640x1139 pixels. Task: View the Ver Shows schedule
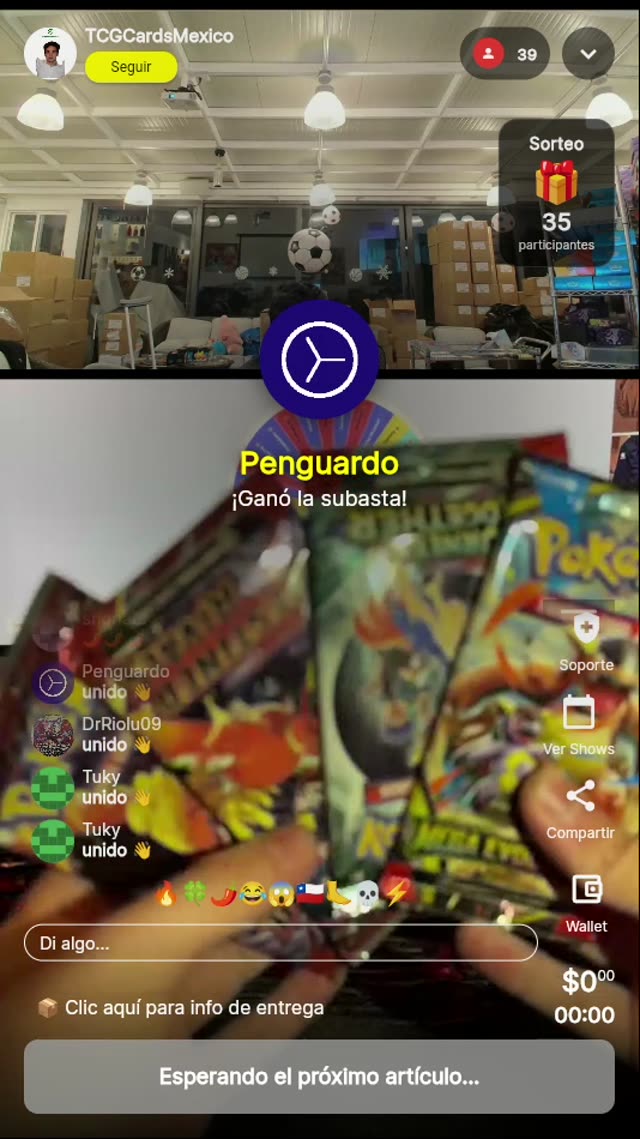pos(579,724)
